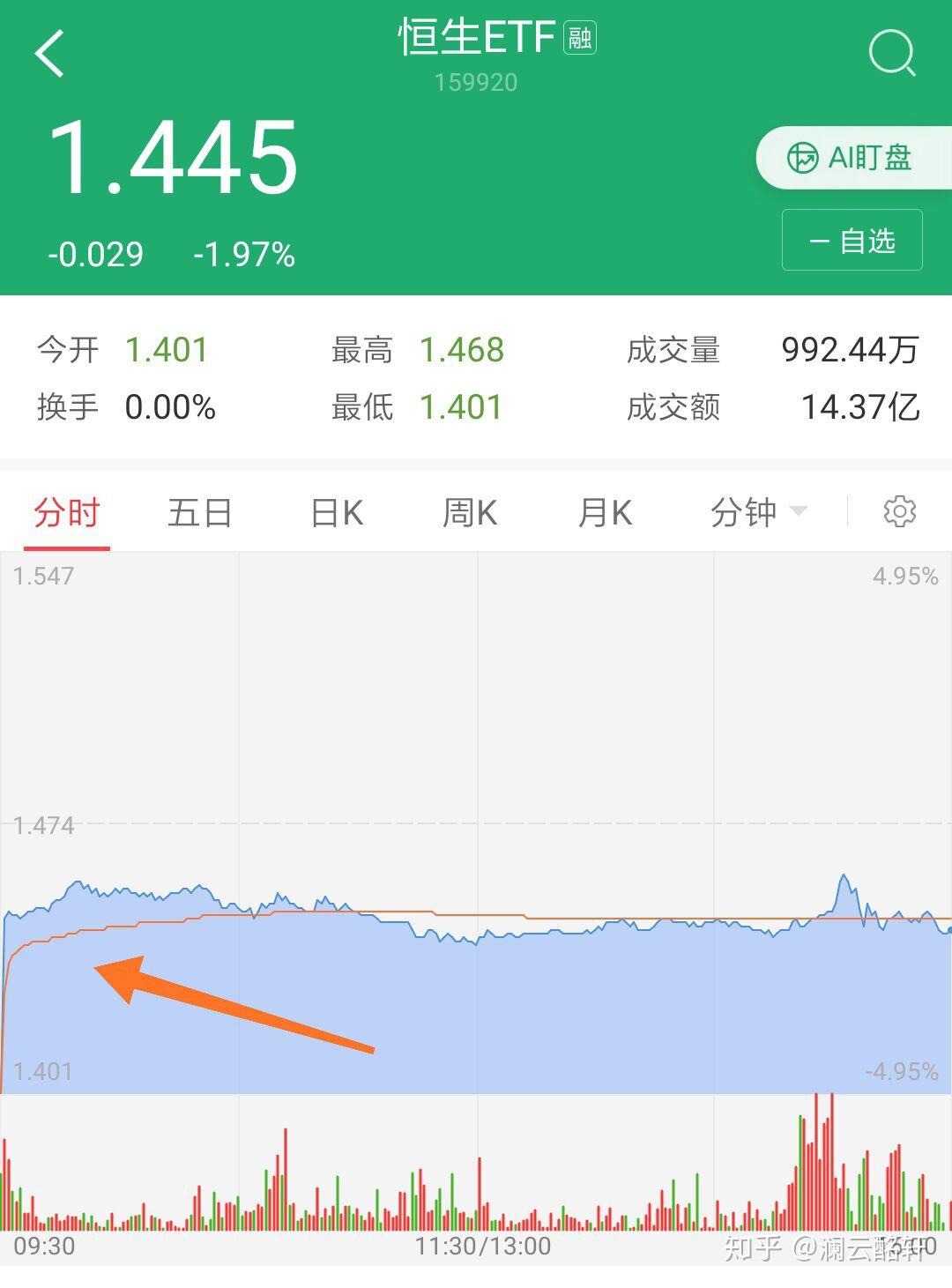This screenshot has height=1288, width=952.
Task: Tap the stock code 159920 label
Action: coord(476,82)
